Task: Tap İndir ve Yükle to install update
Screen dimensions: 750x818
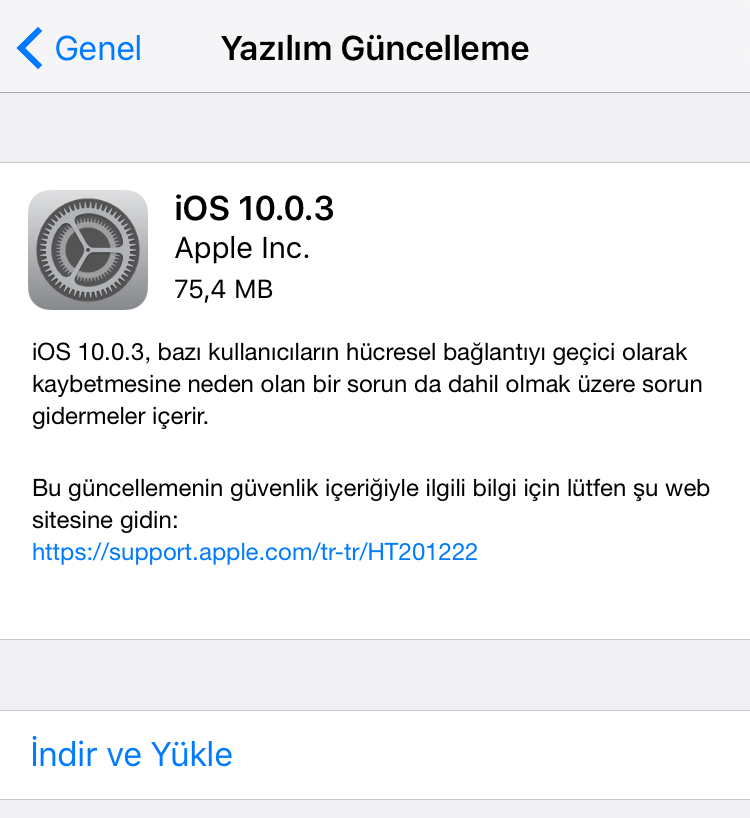Action: click(132, 754)
